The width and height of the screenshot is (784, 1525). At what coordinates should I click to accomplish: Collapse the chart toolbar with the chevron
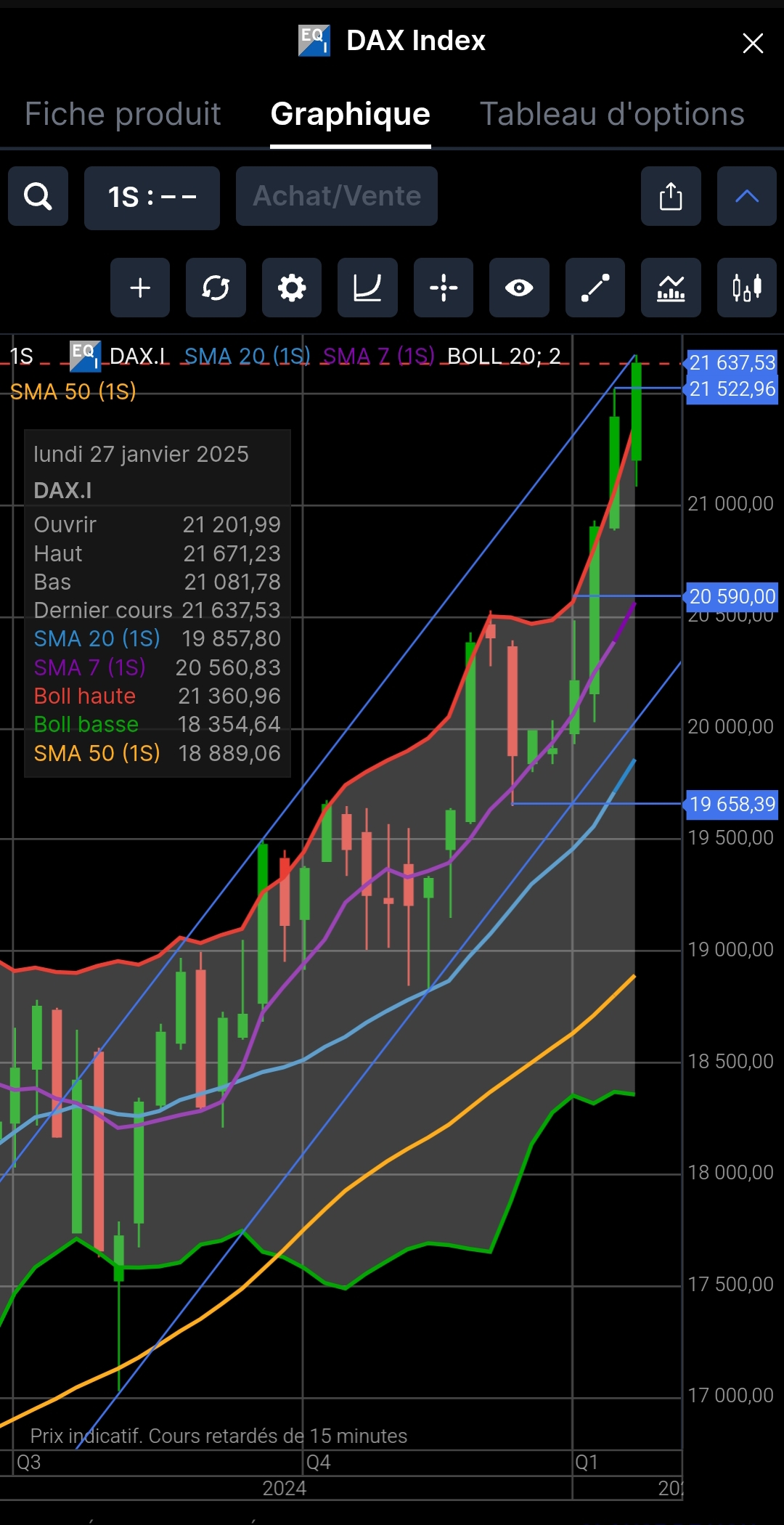pyautogui.click(x=746, y=196)
